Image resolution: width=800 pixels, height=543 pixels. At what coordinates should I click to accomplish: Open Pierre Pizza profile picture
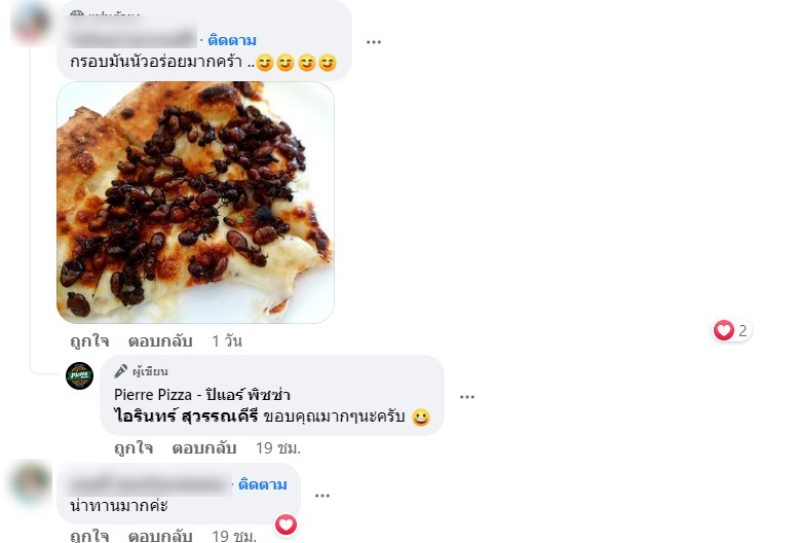point(80,376)
